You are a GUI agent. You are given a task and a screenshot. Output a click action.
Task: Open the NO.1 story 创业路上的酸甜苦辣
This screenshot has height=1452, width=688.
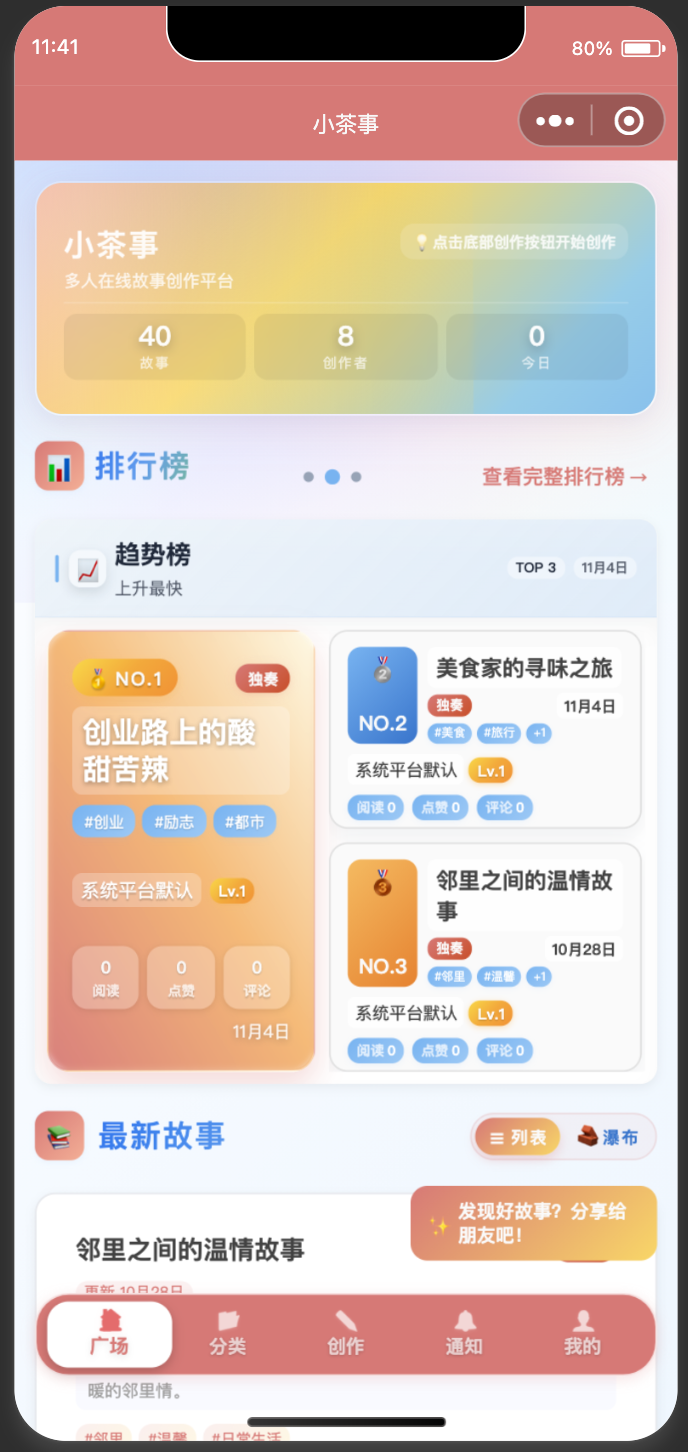(171, 751)
